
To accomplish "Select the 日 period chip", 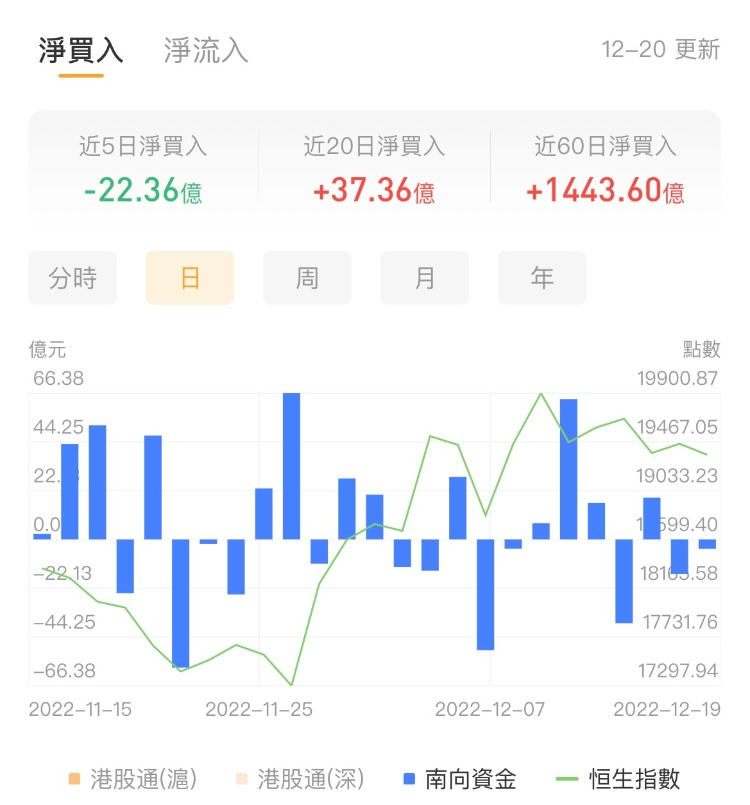I will [190, 278].
